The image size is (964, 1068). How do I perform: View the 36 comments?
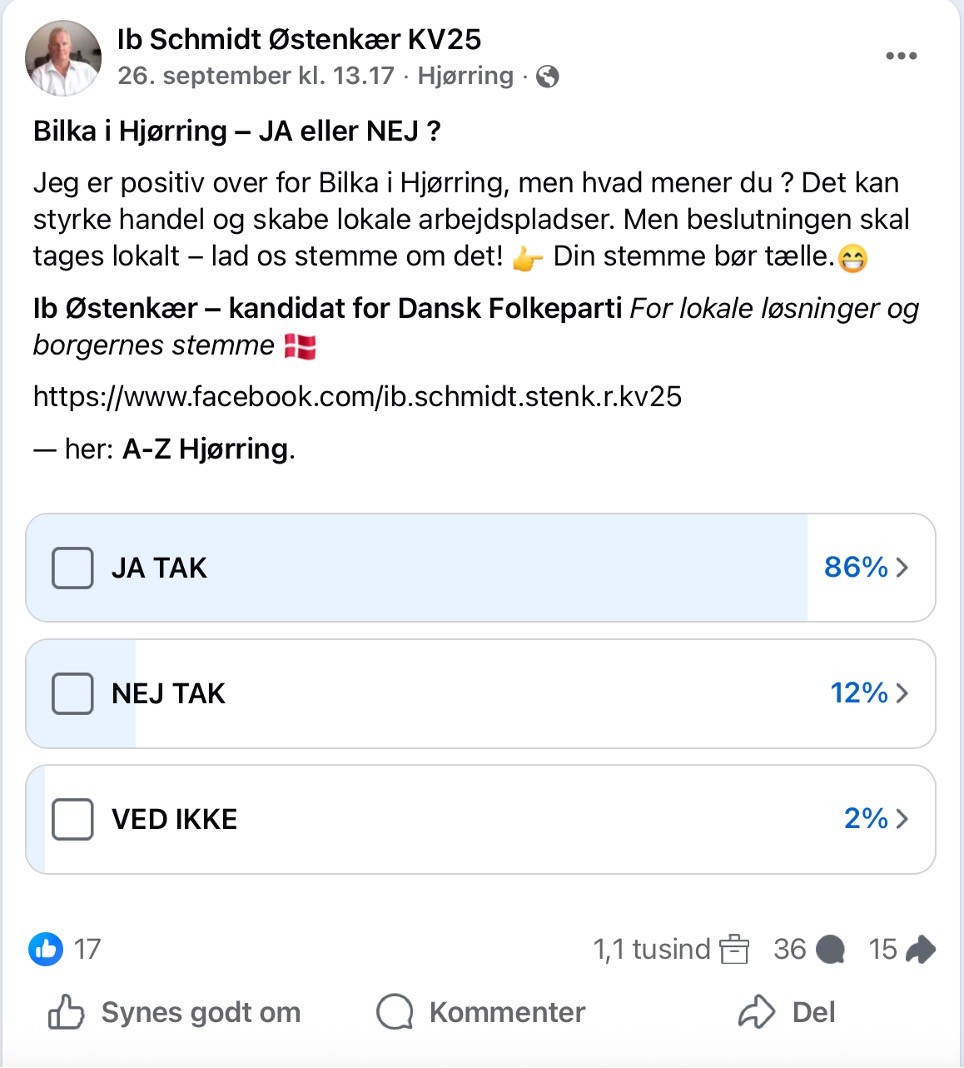(809, 949)
